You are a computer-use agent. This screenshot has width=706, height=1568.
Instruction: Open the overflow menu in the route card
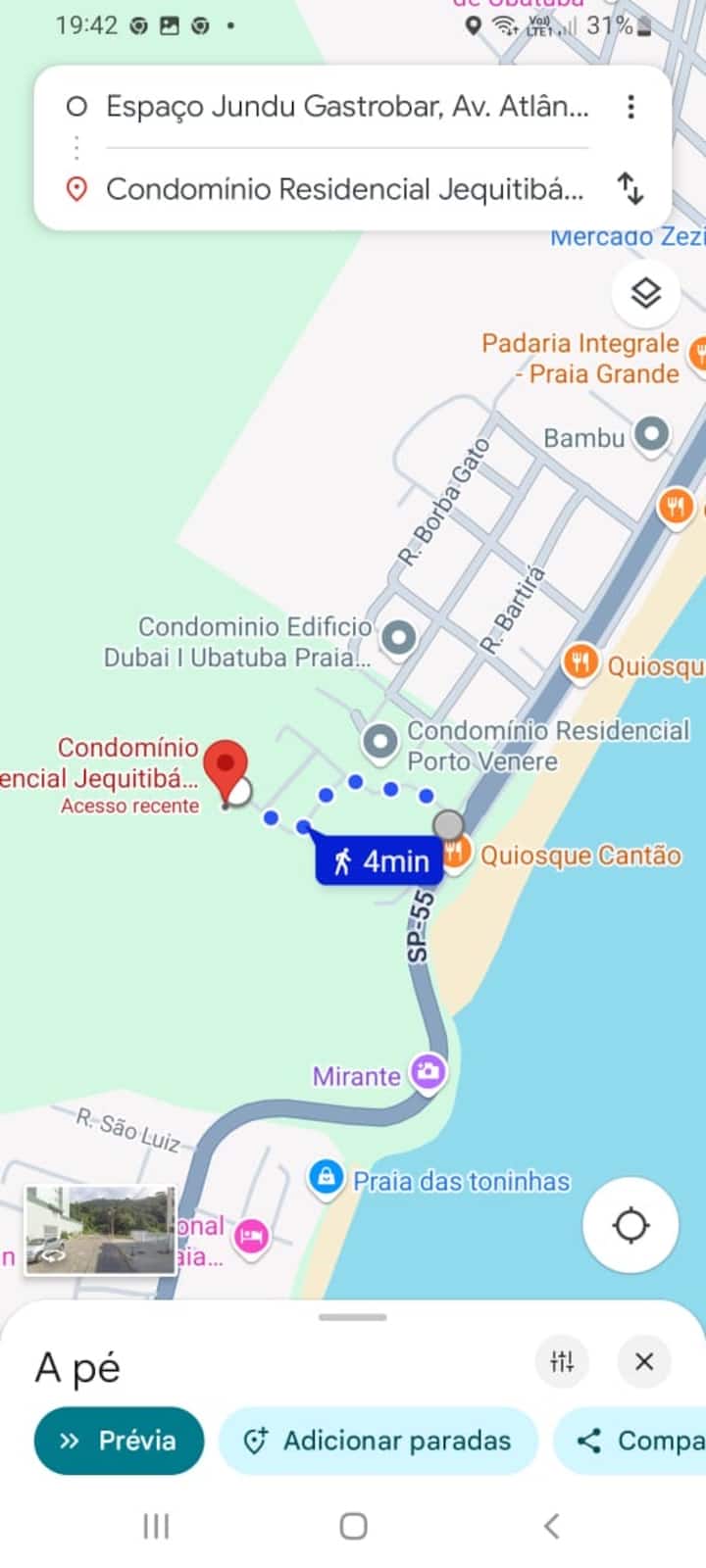(x=630, y=106)
